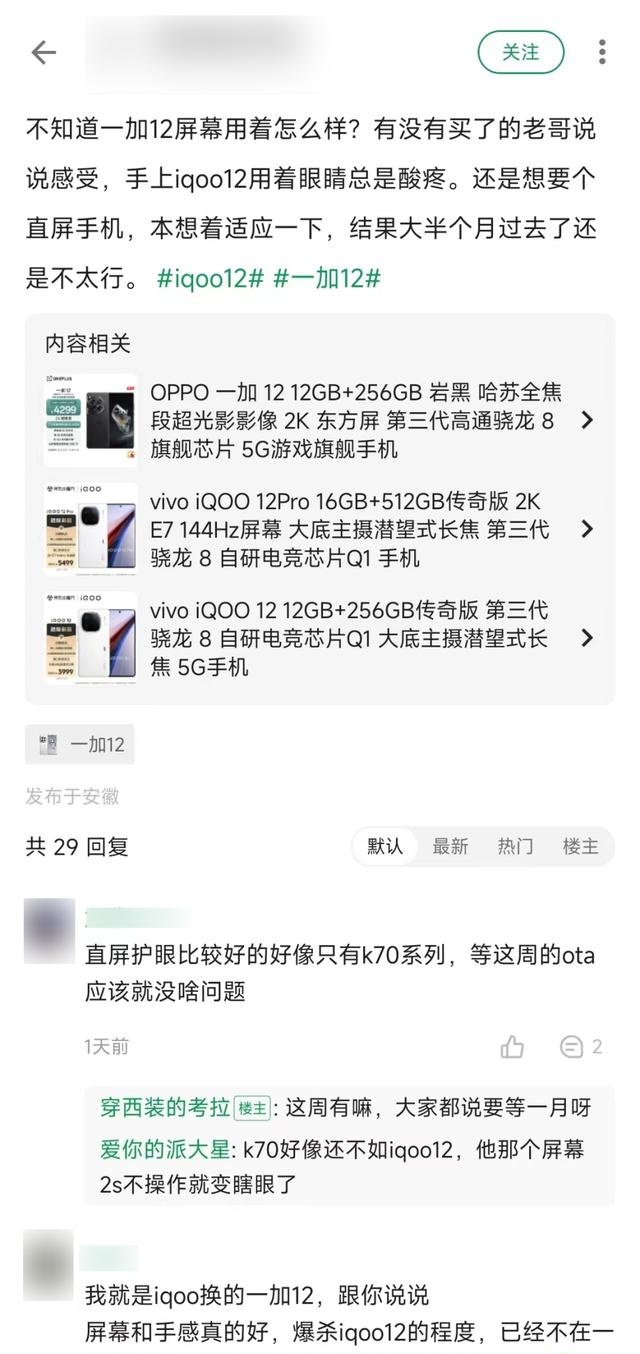Like the comment about k70系列
This screenshot has height=1354, width=640.
point(512,1046)
